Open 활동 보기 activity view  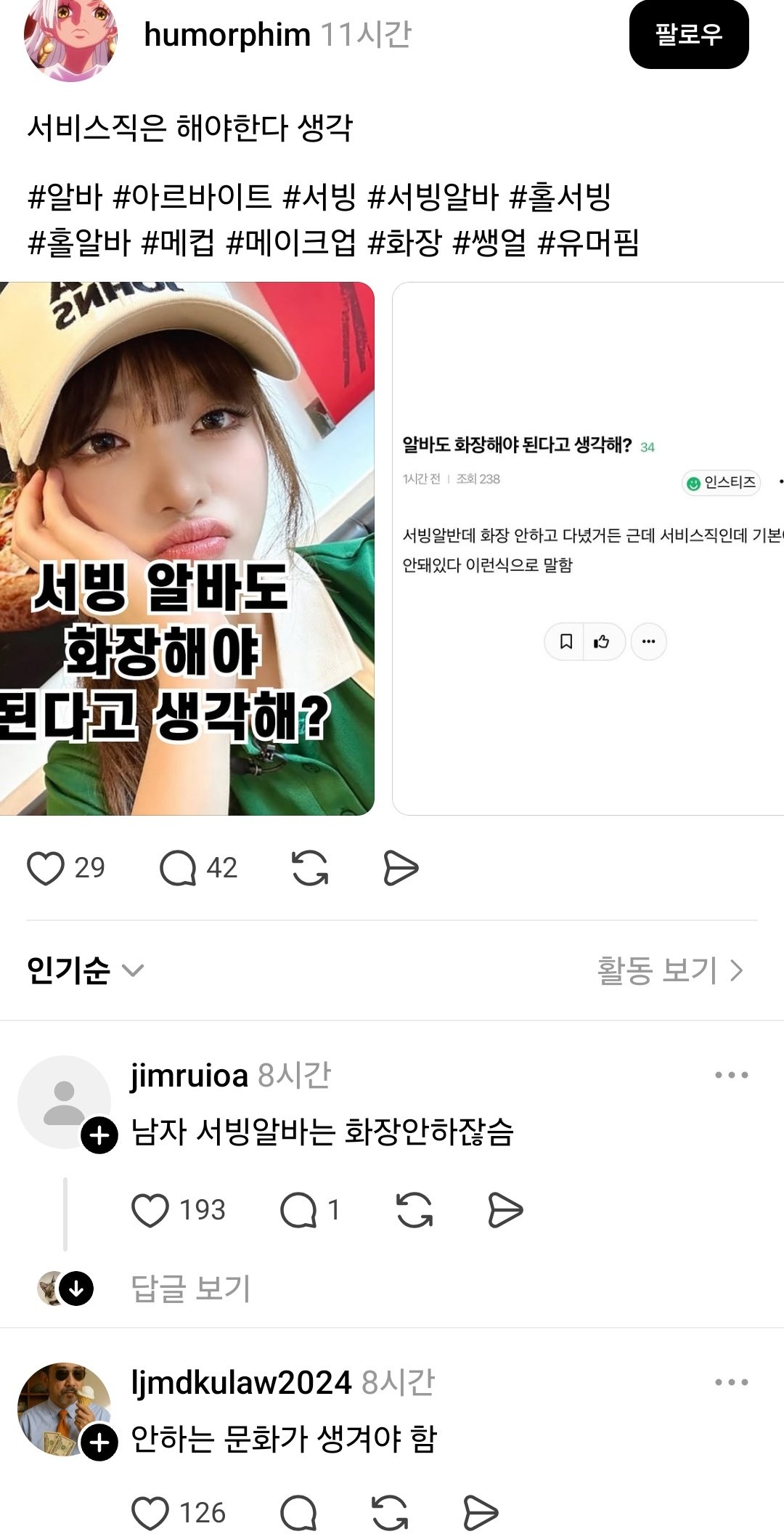point(669,970)
